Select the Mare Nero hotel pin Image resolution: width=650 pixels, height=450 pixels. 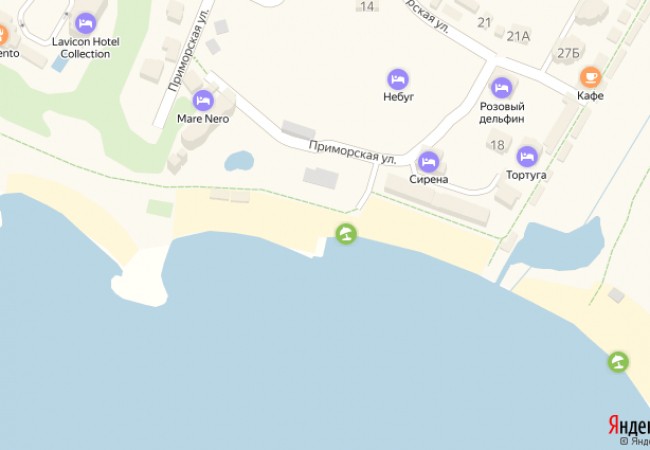203,100
